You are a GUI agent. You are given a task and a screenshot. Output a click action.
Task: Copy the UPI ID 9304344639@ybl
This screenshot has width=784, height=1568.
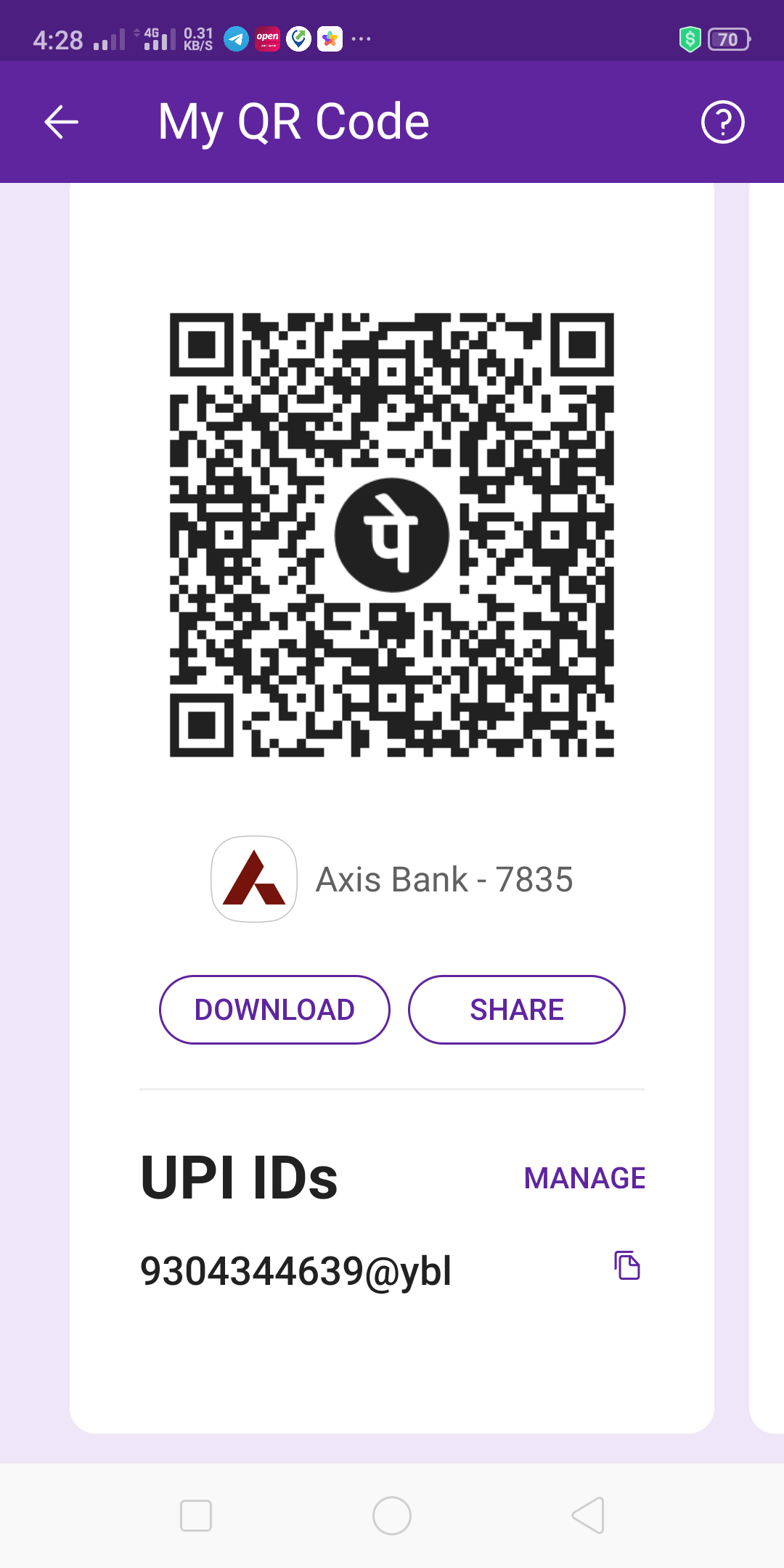tap(627, 1265)
